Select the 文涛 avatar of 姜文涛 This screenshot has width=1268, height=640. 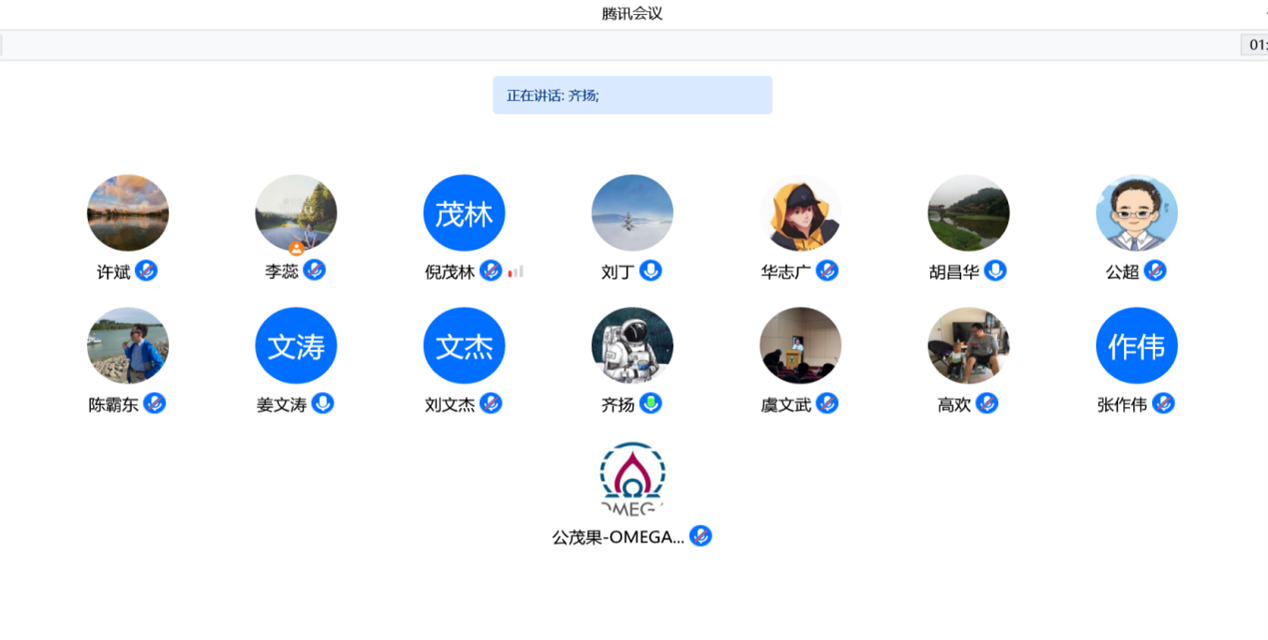tap(296, 346)
